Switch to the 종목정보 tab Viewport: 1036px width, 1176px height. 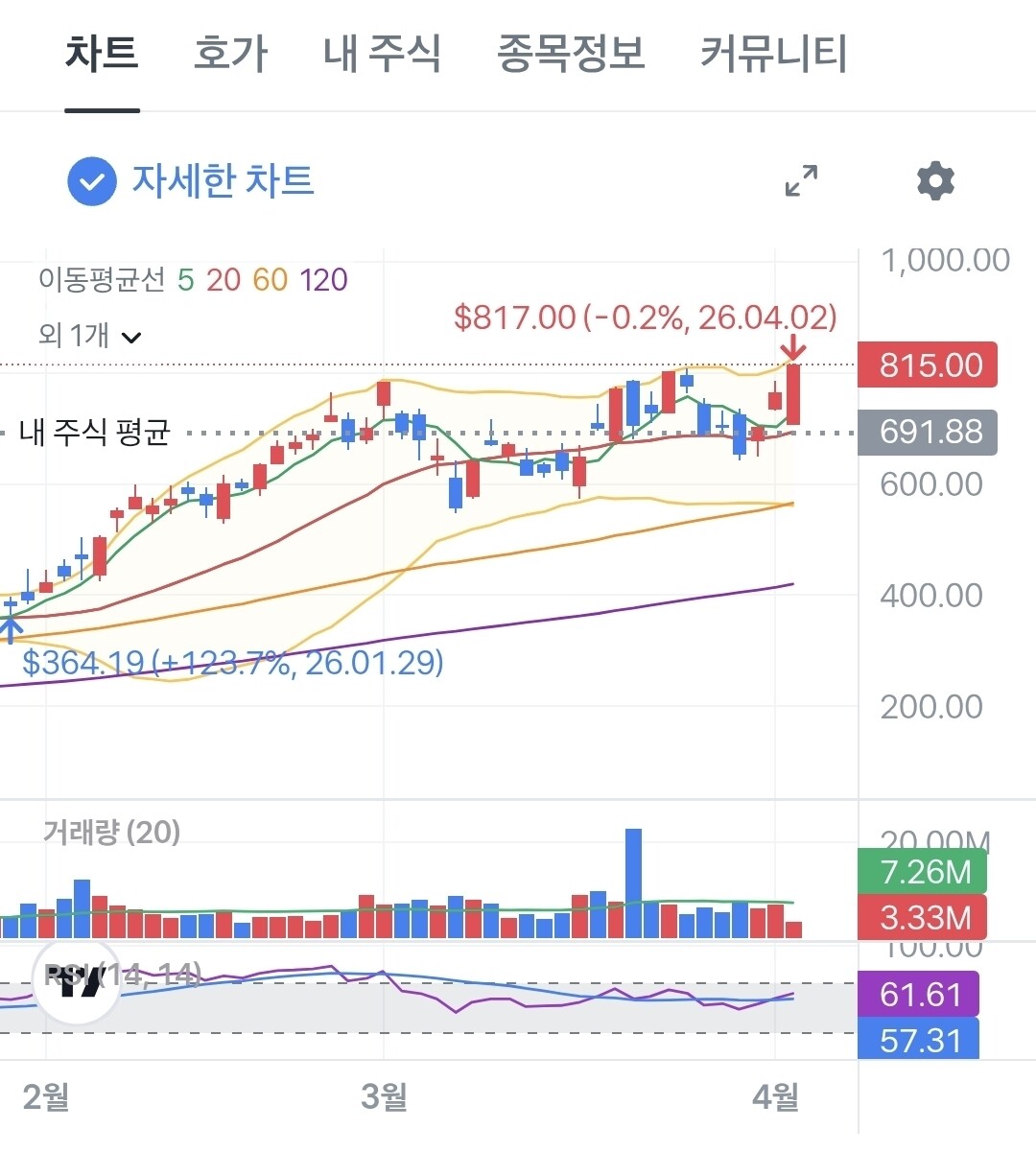pyautogui.click(x=571, y=54)
